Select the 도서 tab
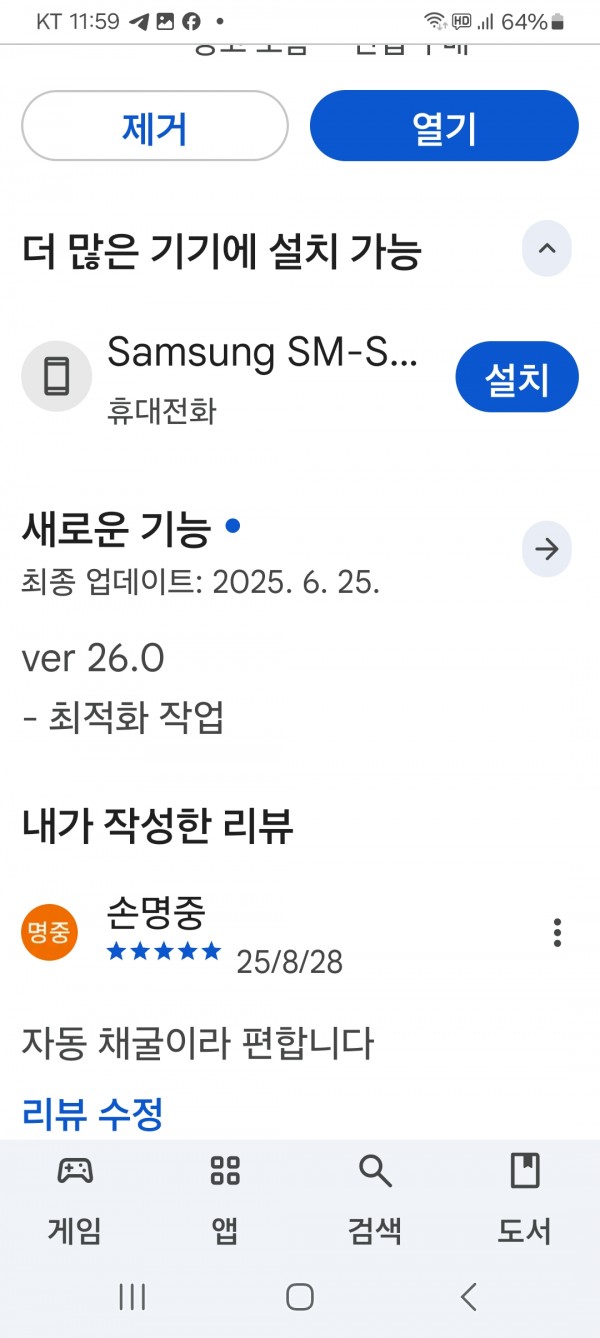This screenshot has width=600, height=1338. [525, 1198]
